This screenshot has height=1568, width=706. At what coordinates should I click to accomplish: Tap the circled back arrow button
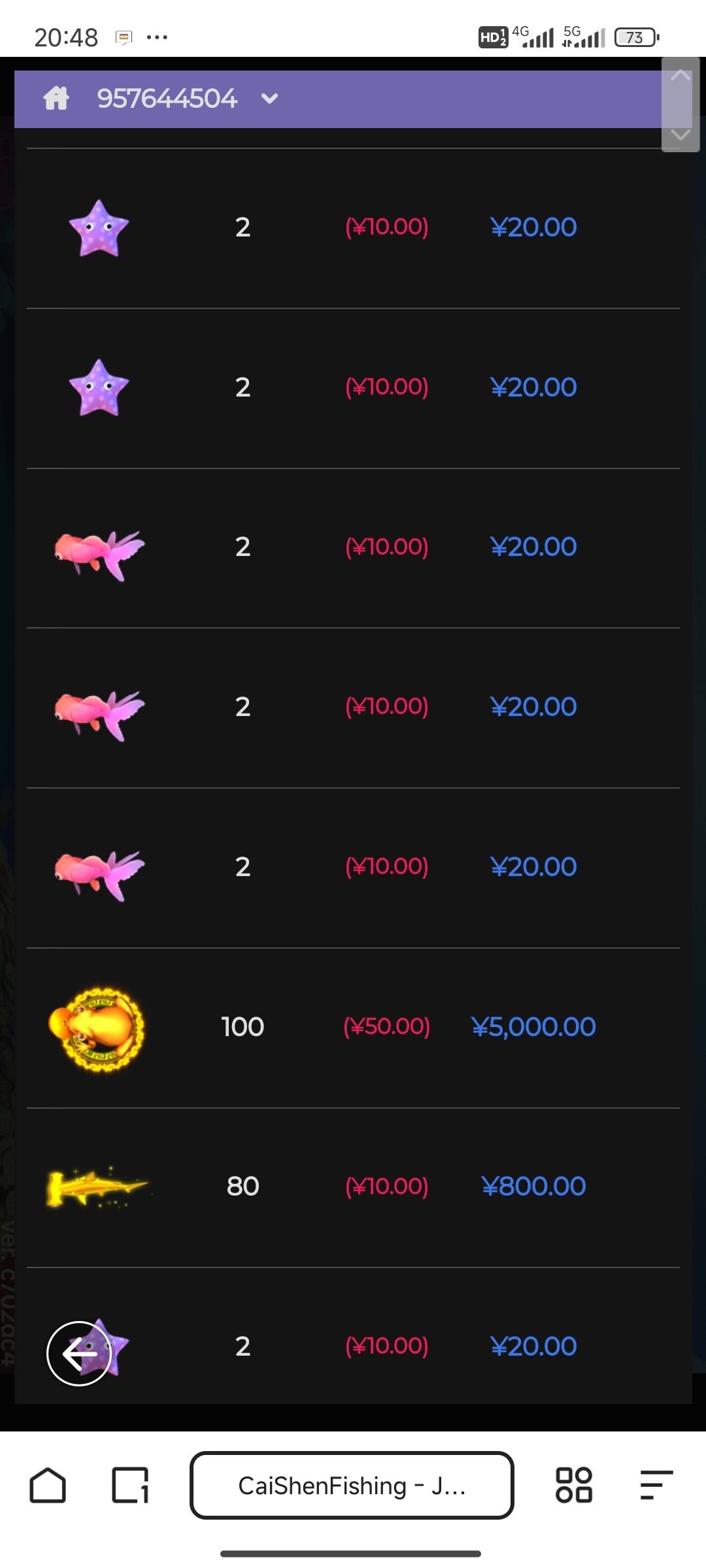click(79, 1354)
